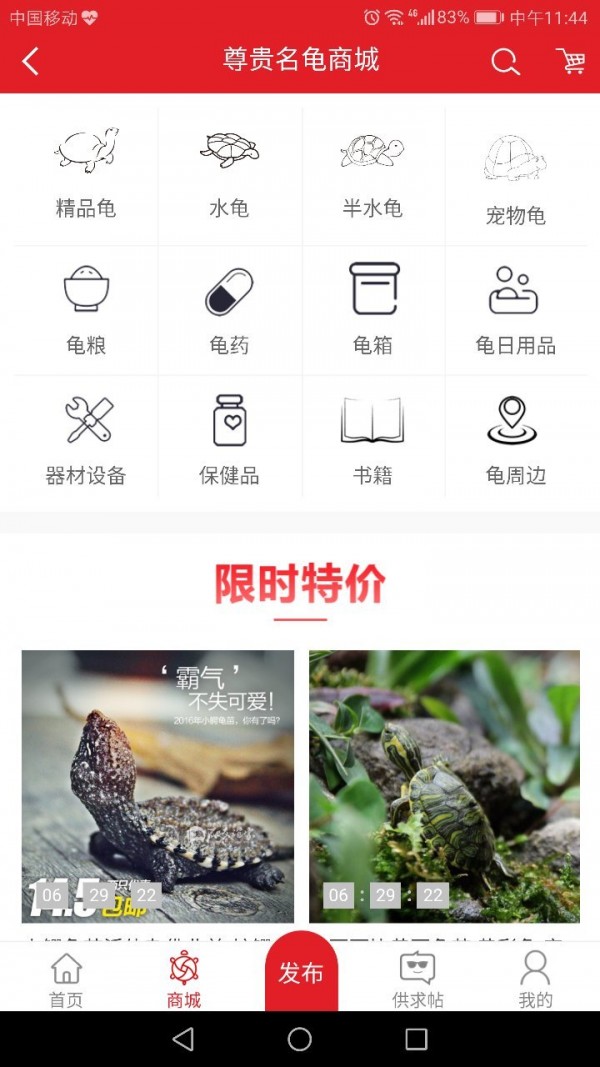Browse the 龟箱 category
The width and height of the screenshot is (600, 1067).
(373, 309)
